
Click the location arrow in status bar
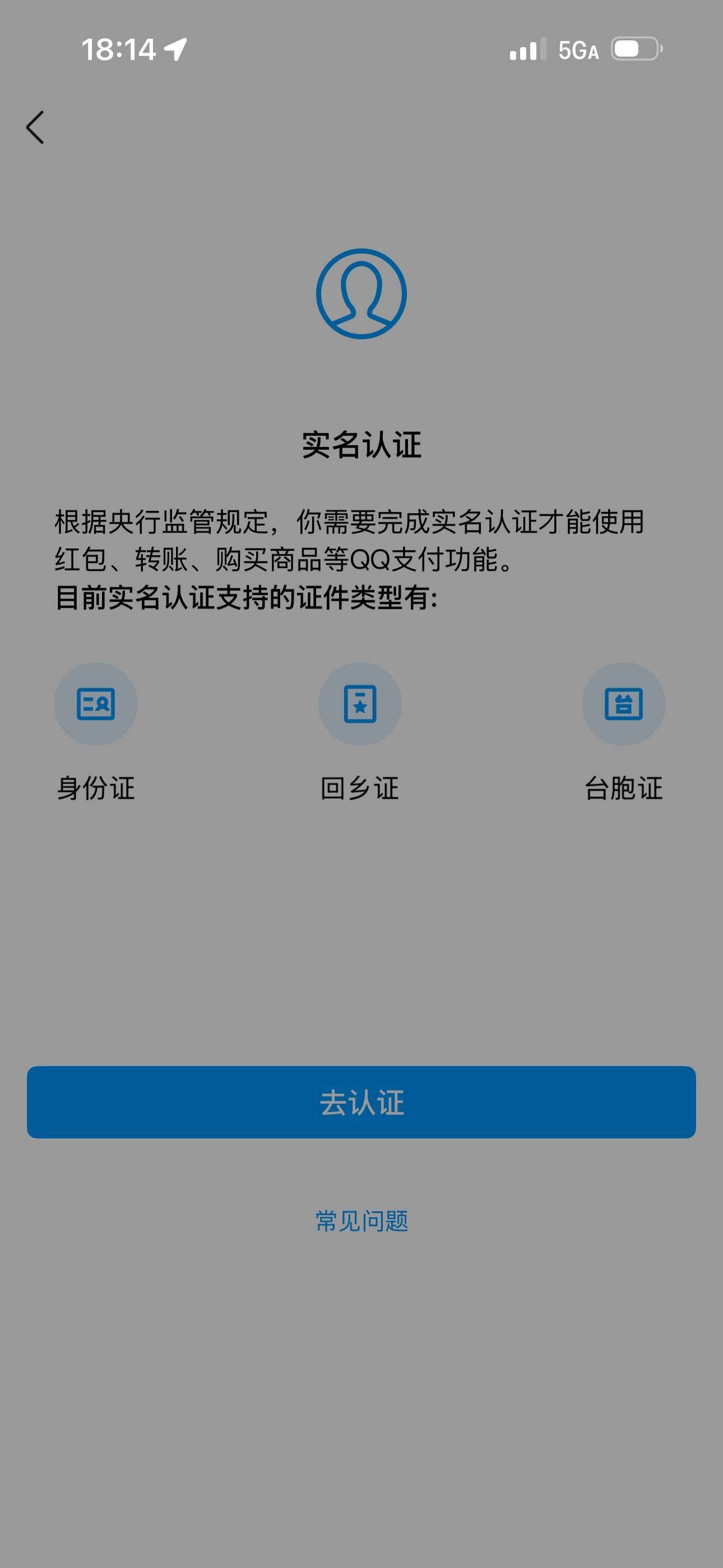tap(175, 51)
